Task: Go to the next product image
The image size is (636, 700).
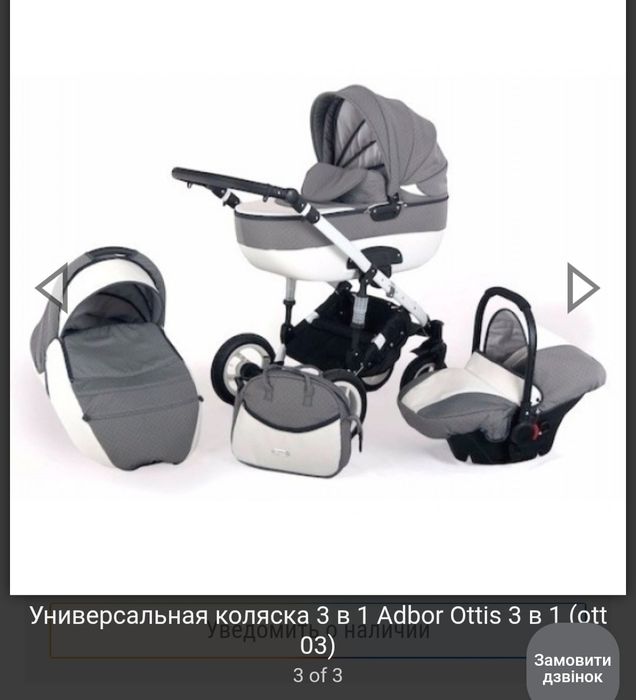Action: pyautogui.click(x=582, y=287)
